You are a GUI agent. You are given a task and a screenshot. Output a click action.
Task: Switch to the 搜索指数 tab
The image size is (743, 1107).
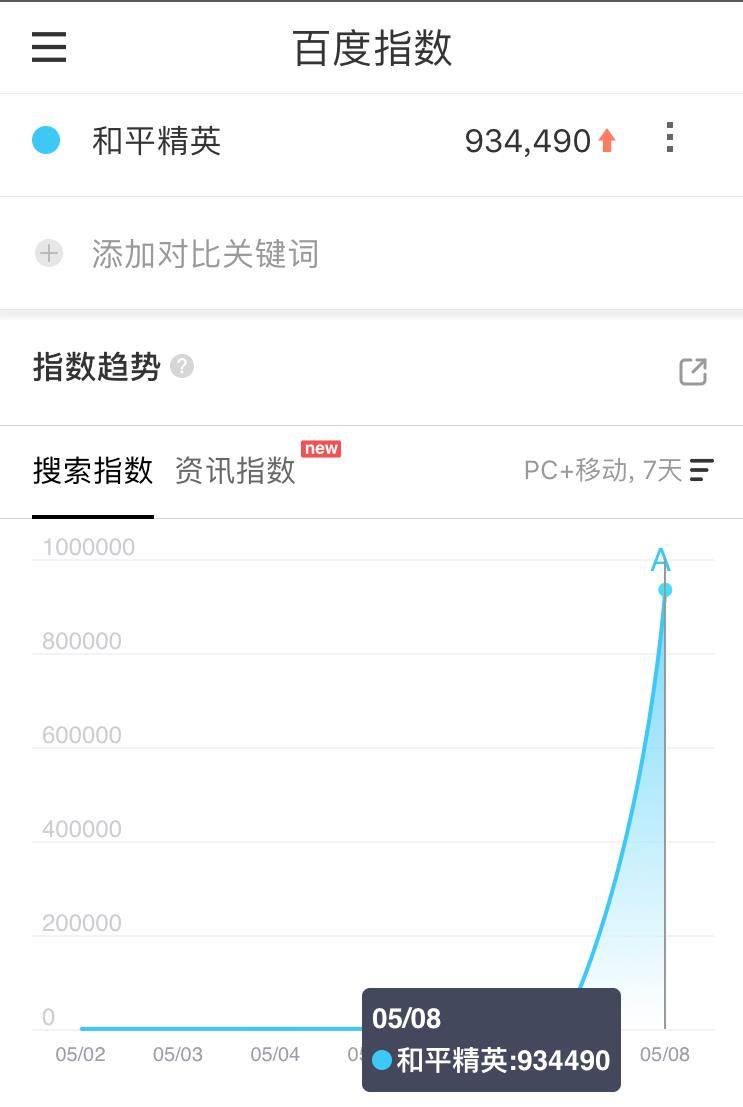click(93, 470)
